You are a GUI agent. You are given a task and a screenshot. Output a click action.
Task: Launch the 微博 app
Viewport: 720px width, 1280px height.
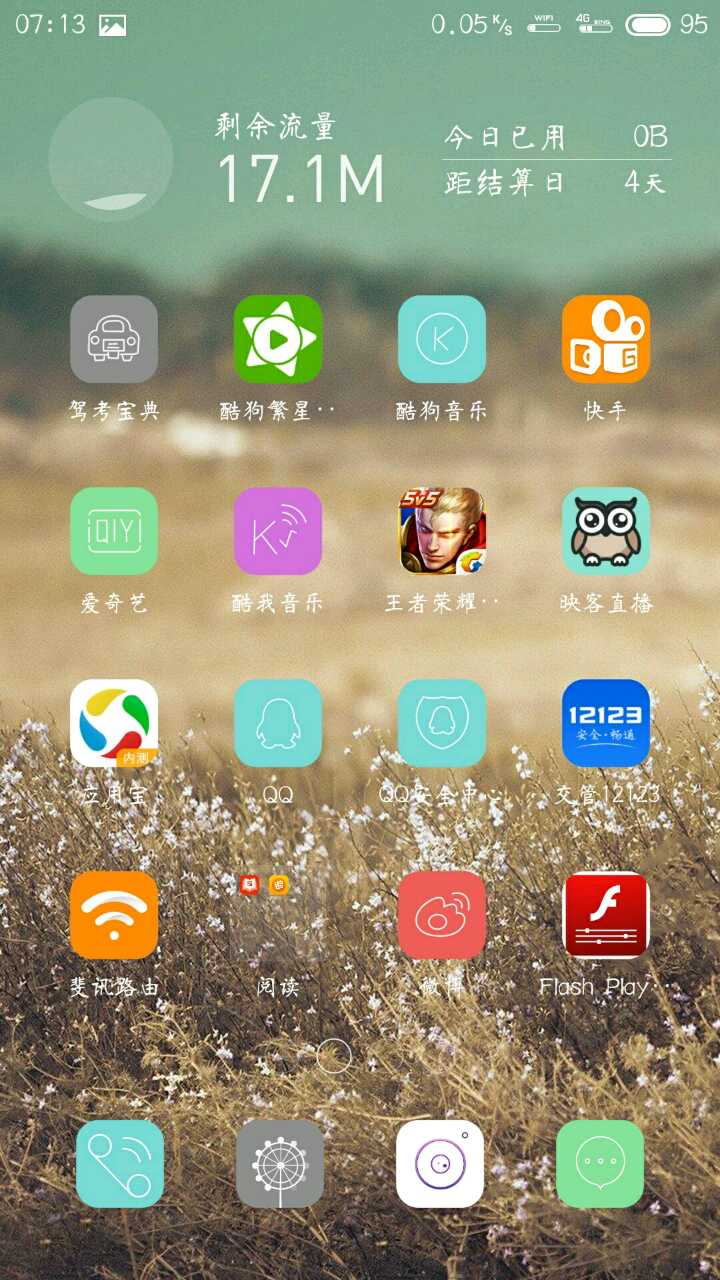point(442,915)
